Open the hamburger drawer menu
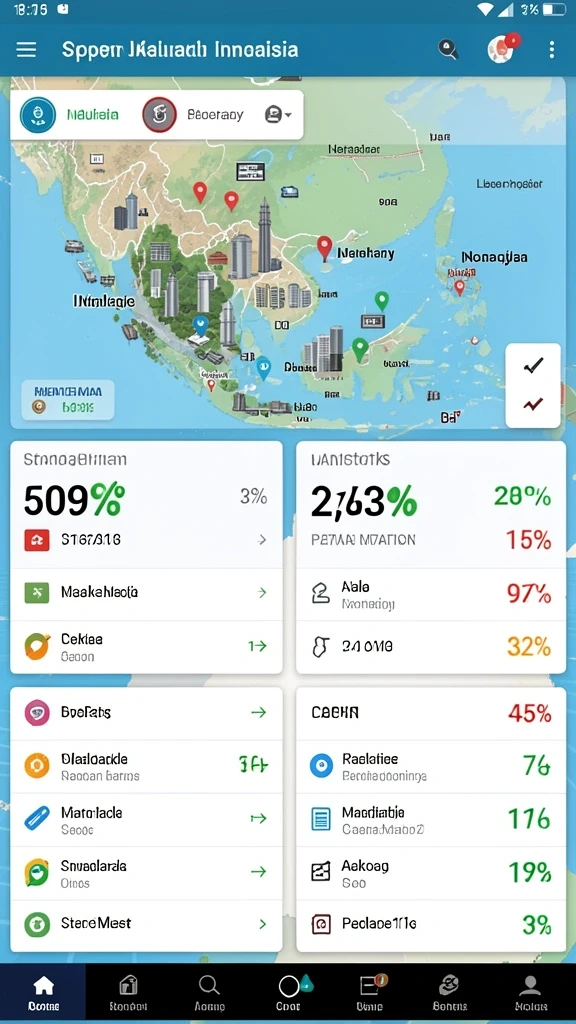This screenshot has height=1024, width=576. click(x=26, y=50)
